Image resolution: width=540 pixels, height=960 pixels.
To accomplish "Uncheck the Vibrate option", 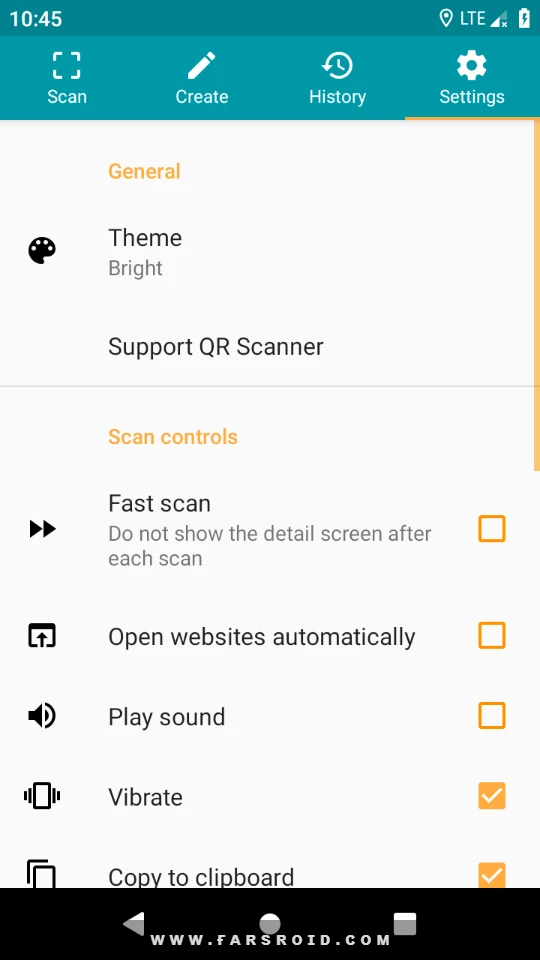I will pos(492,796).
